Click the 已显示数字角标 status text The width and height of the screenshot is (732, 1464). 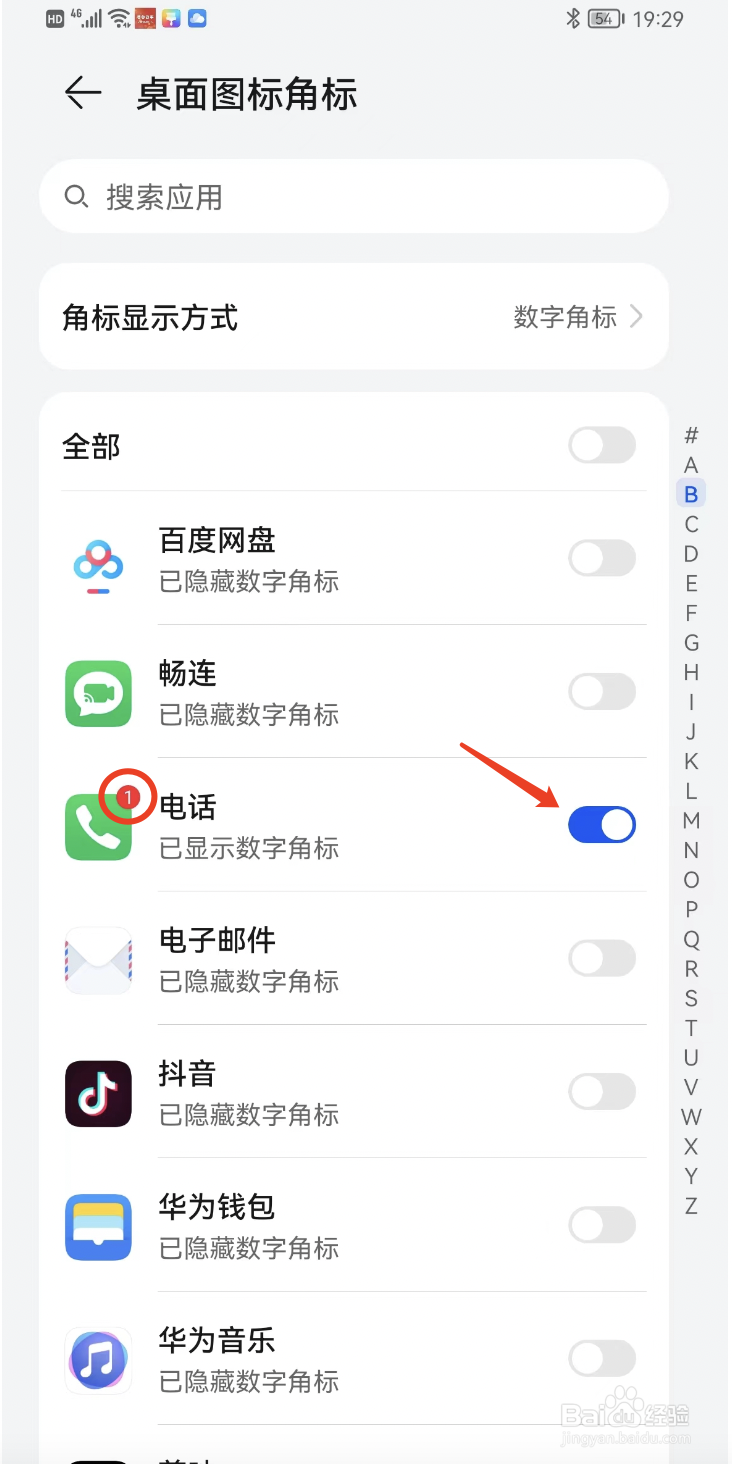[x=248, y=848]
